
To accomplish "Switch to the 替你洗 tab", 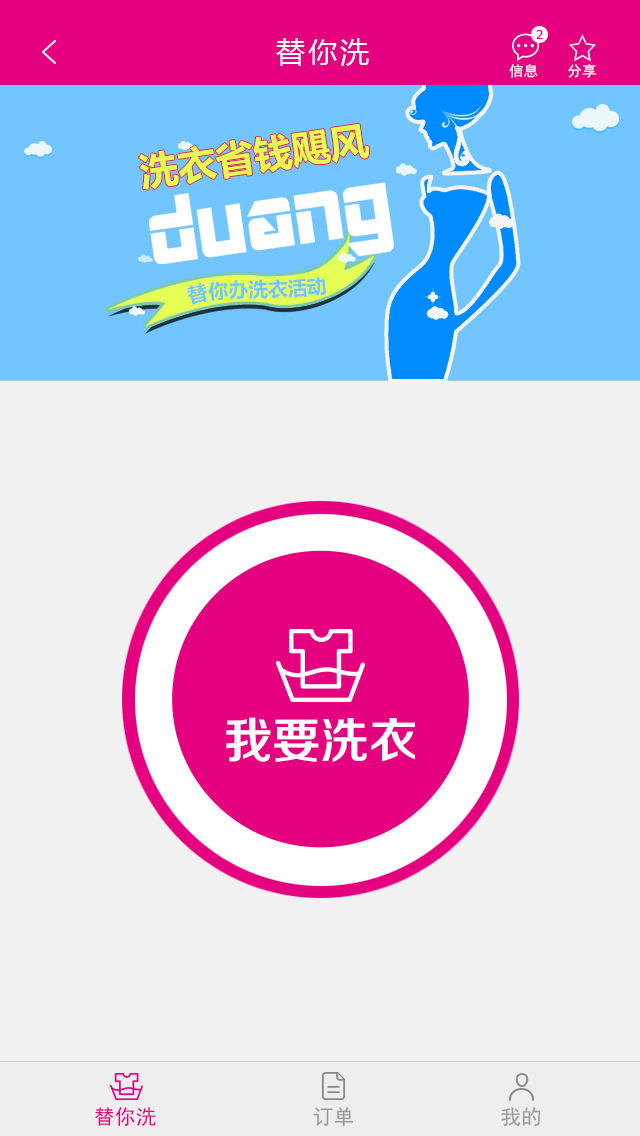I will tap(126, 1099).
